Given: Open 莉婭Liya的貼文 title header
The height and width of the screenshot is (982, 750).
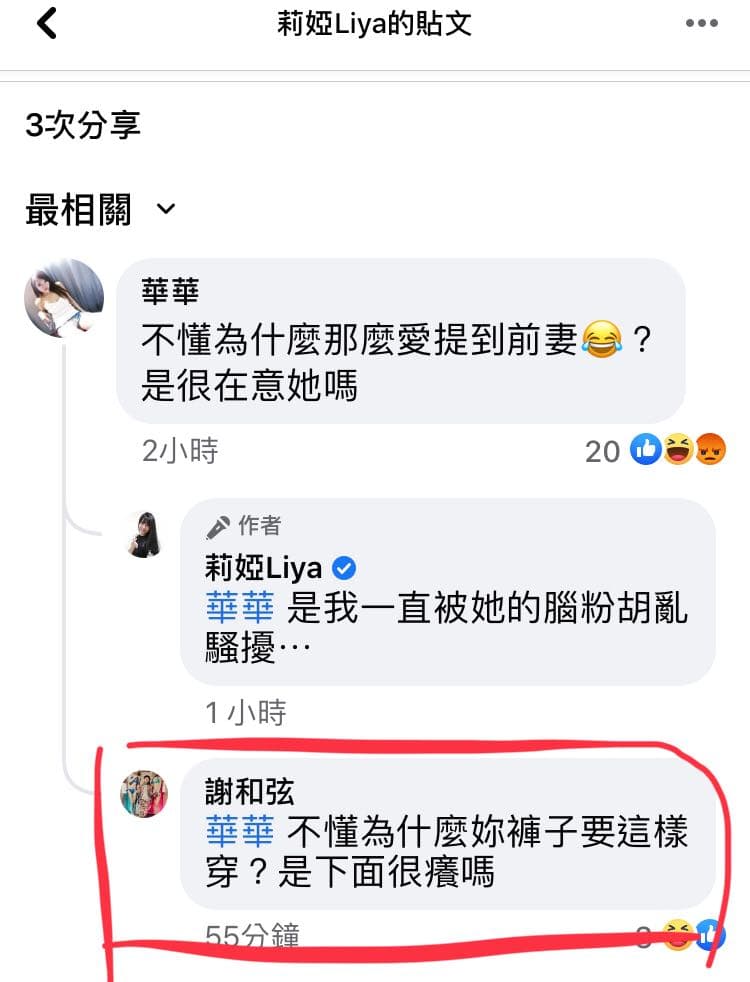Looking at the screenshot, I should tap(375, 23).
